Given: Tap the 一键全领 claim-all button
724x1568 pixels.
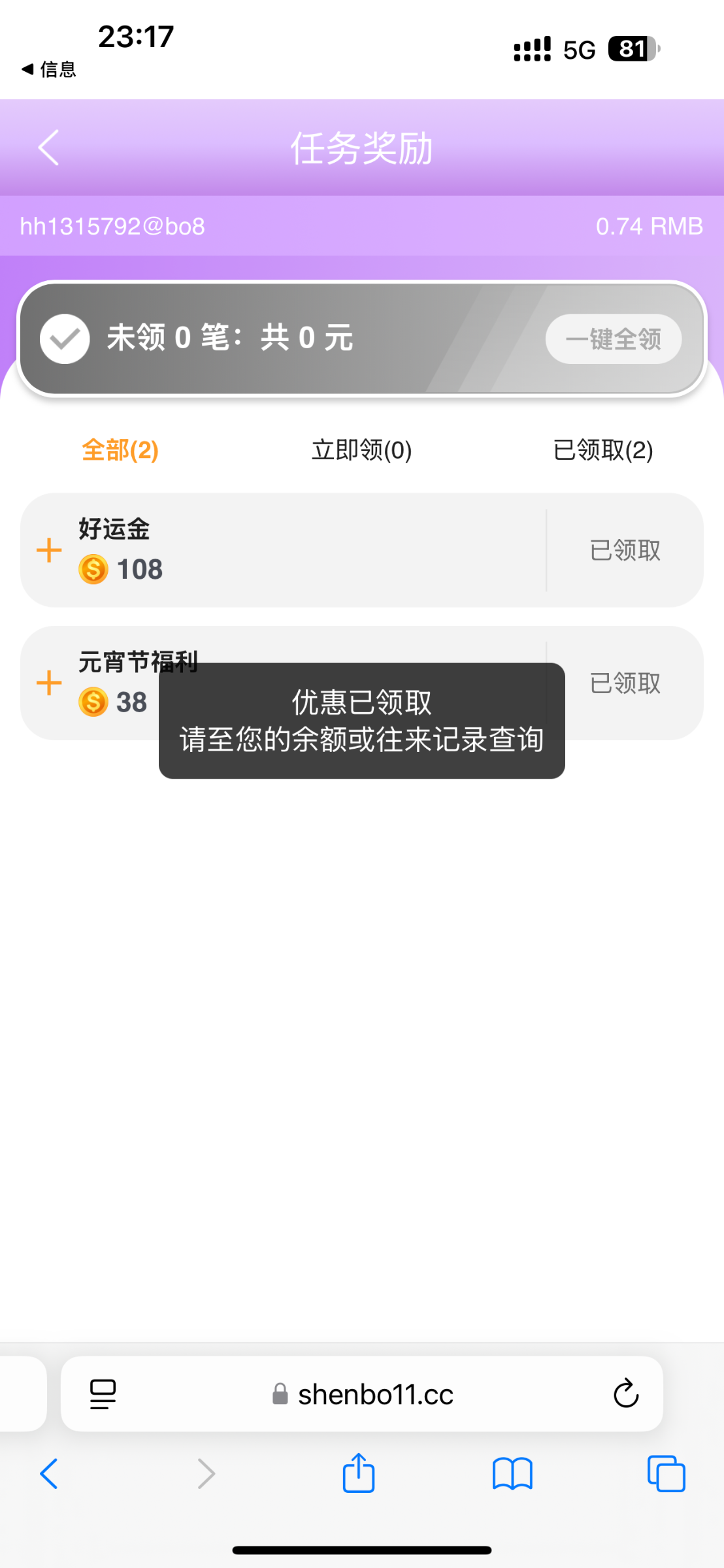Looking at the screenshot, I should click(614, 339).
